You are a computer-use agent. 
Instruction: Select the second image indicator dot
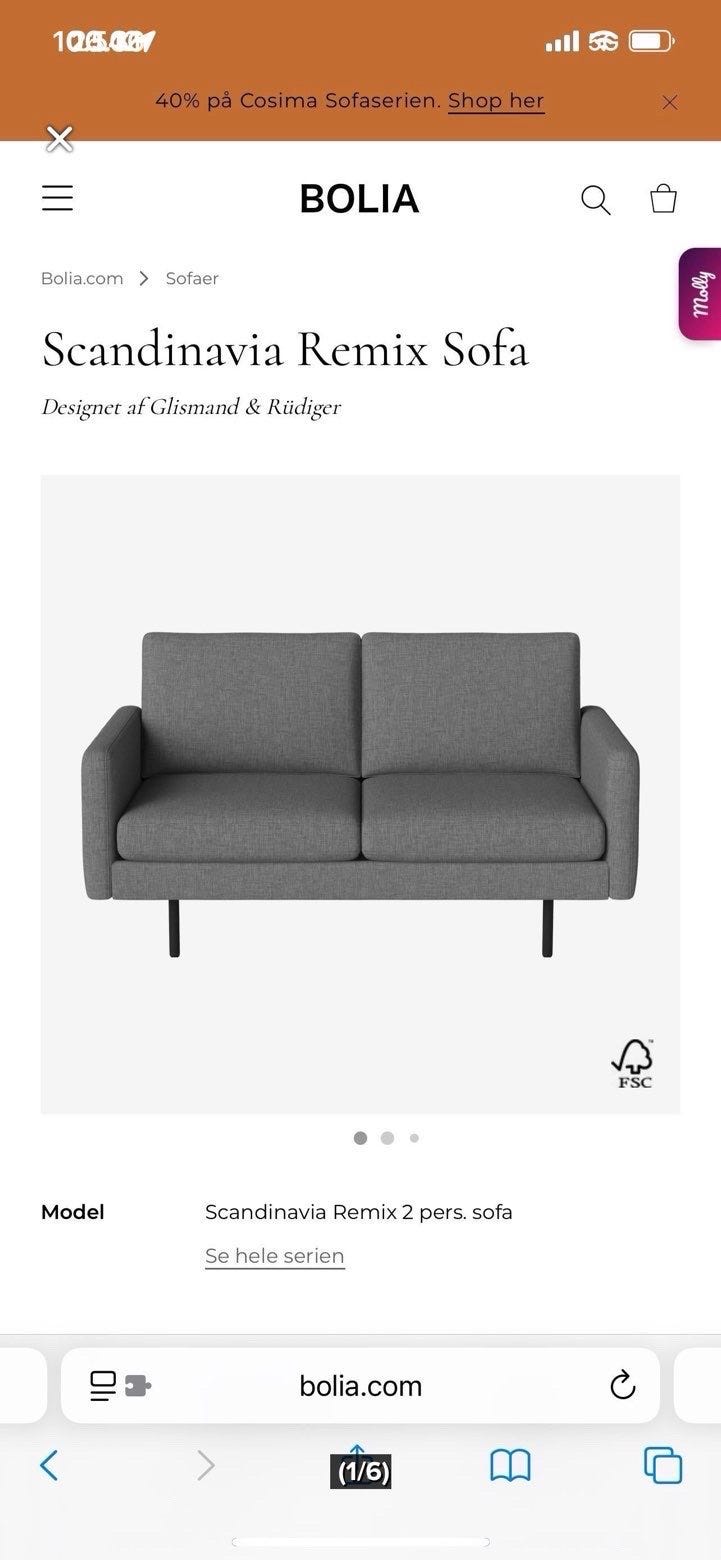tap(387, 1138)
